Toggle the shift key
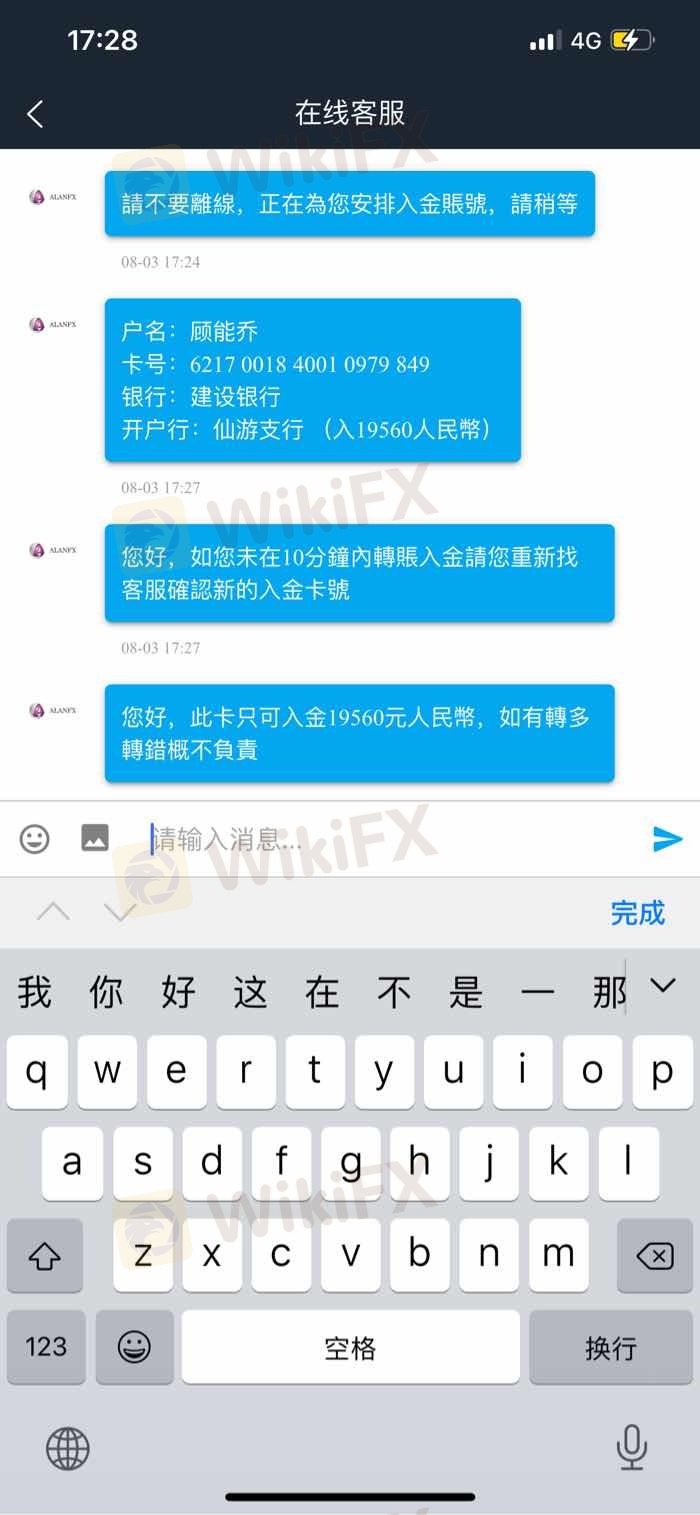 (45, 1256)
